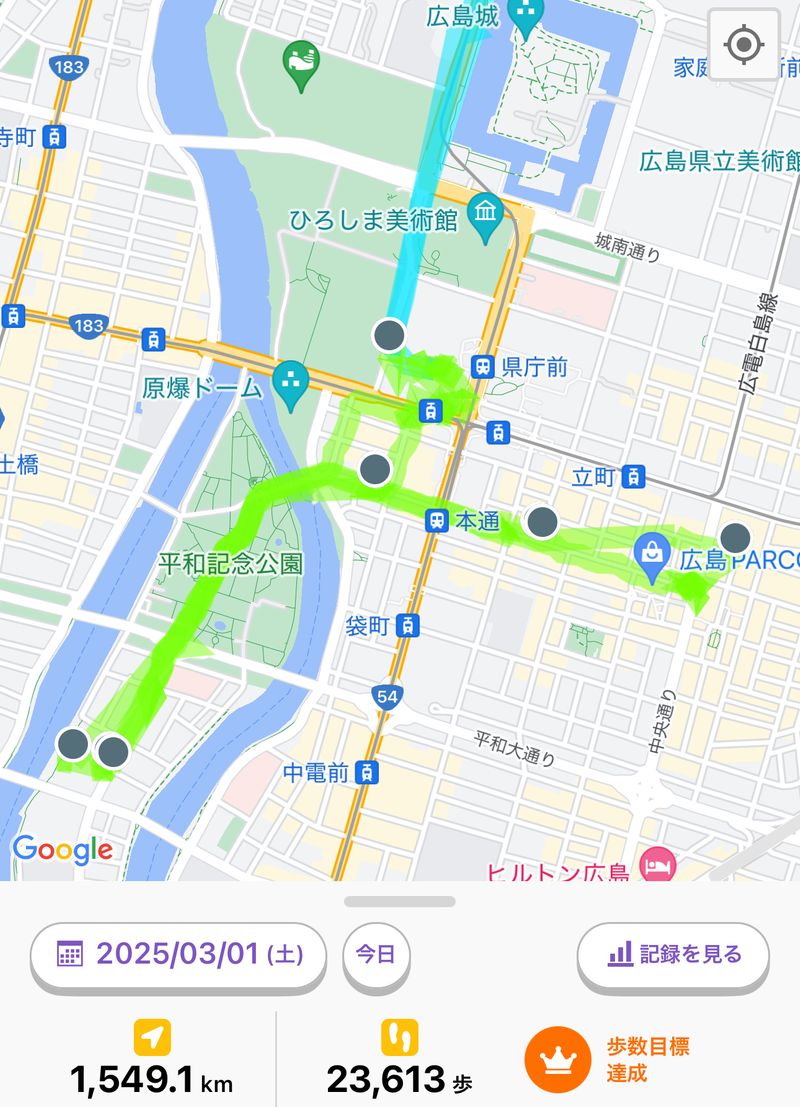Screen dimensions: 800x1107
Task: Tap the 立町 tram stop marker
Action: (x=632, y=477)
